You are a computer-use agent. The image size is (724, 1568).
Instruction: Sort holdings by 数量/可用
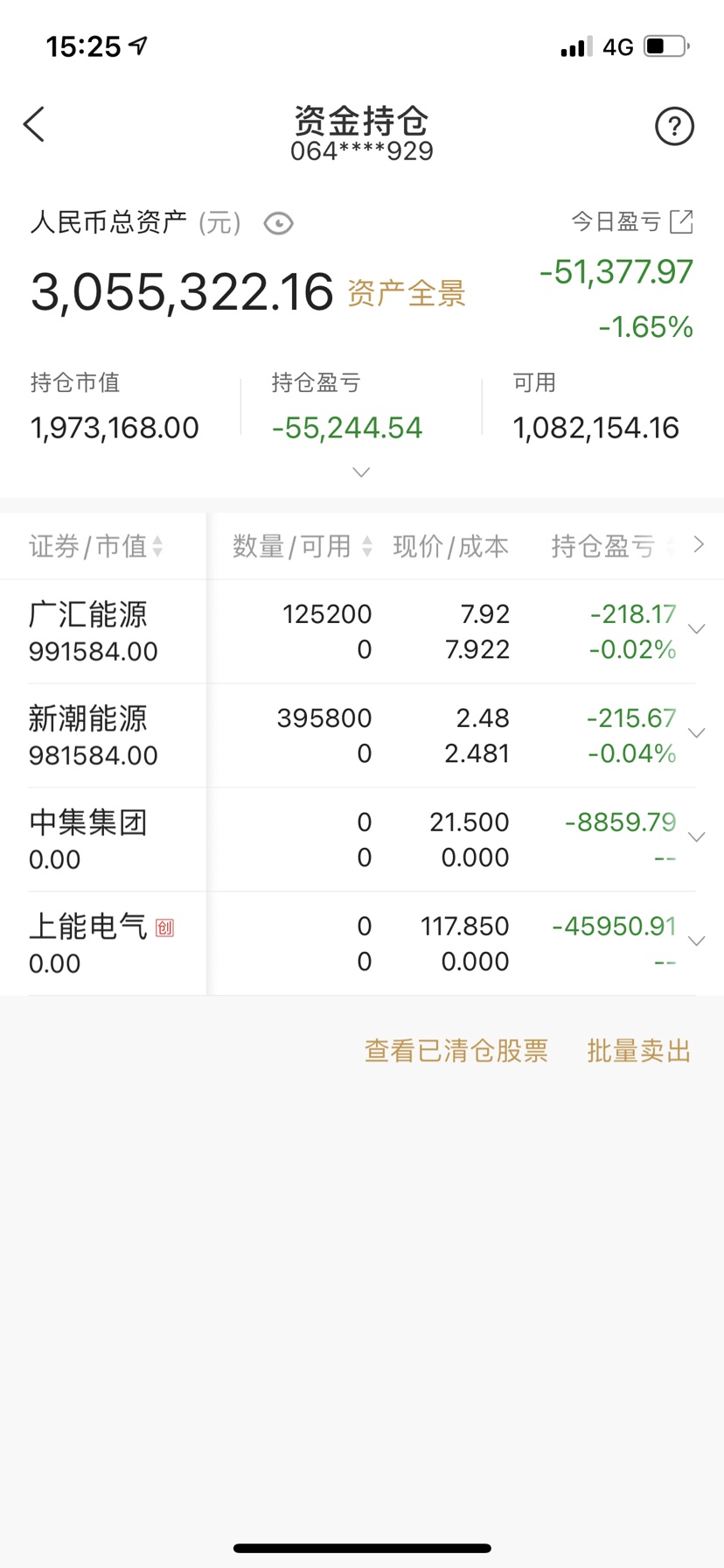pyautogui.click(x=303, y=546)
